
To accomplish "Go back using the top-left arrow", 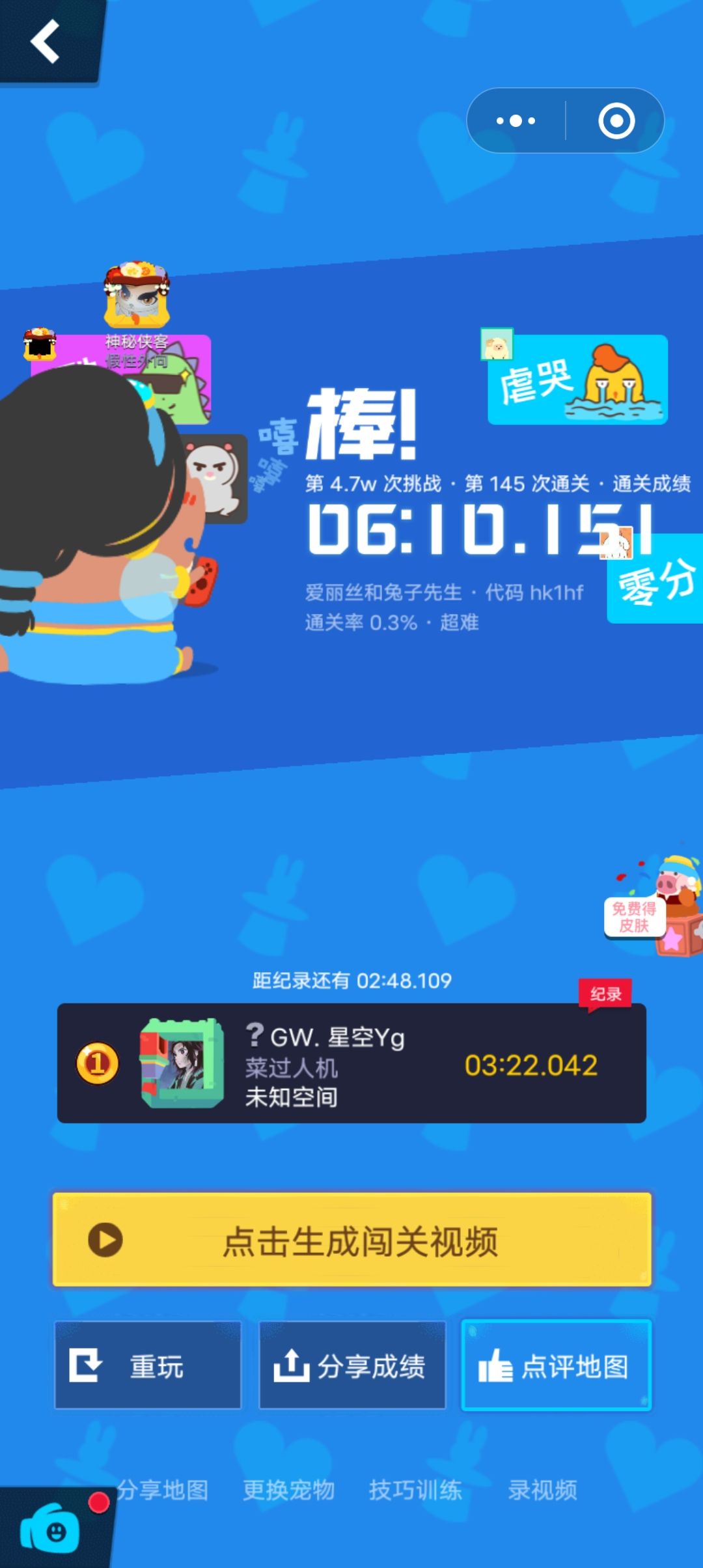I will coord(46,40).
